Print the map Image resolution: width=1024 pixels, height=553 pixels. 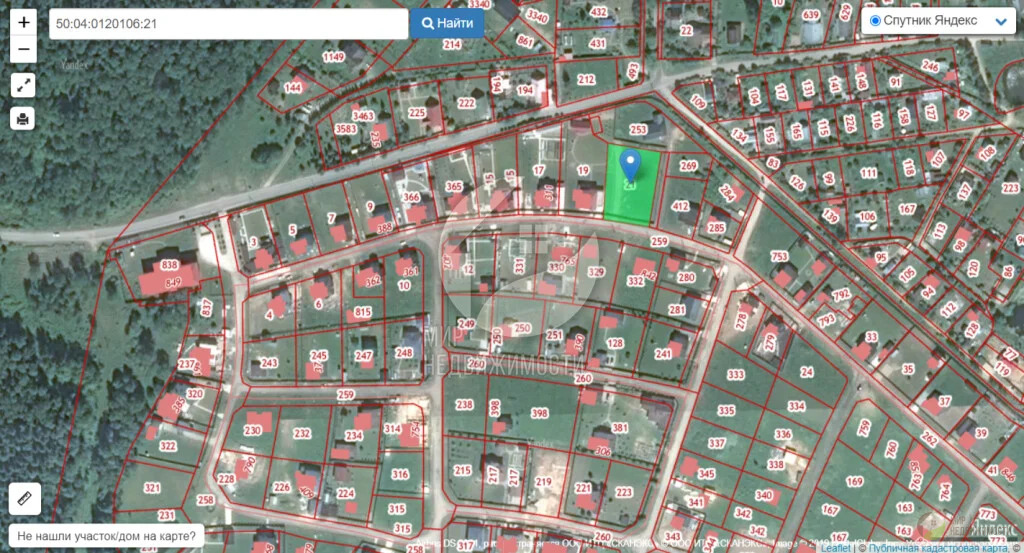24,119
